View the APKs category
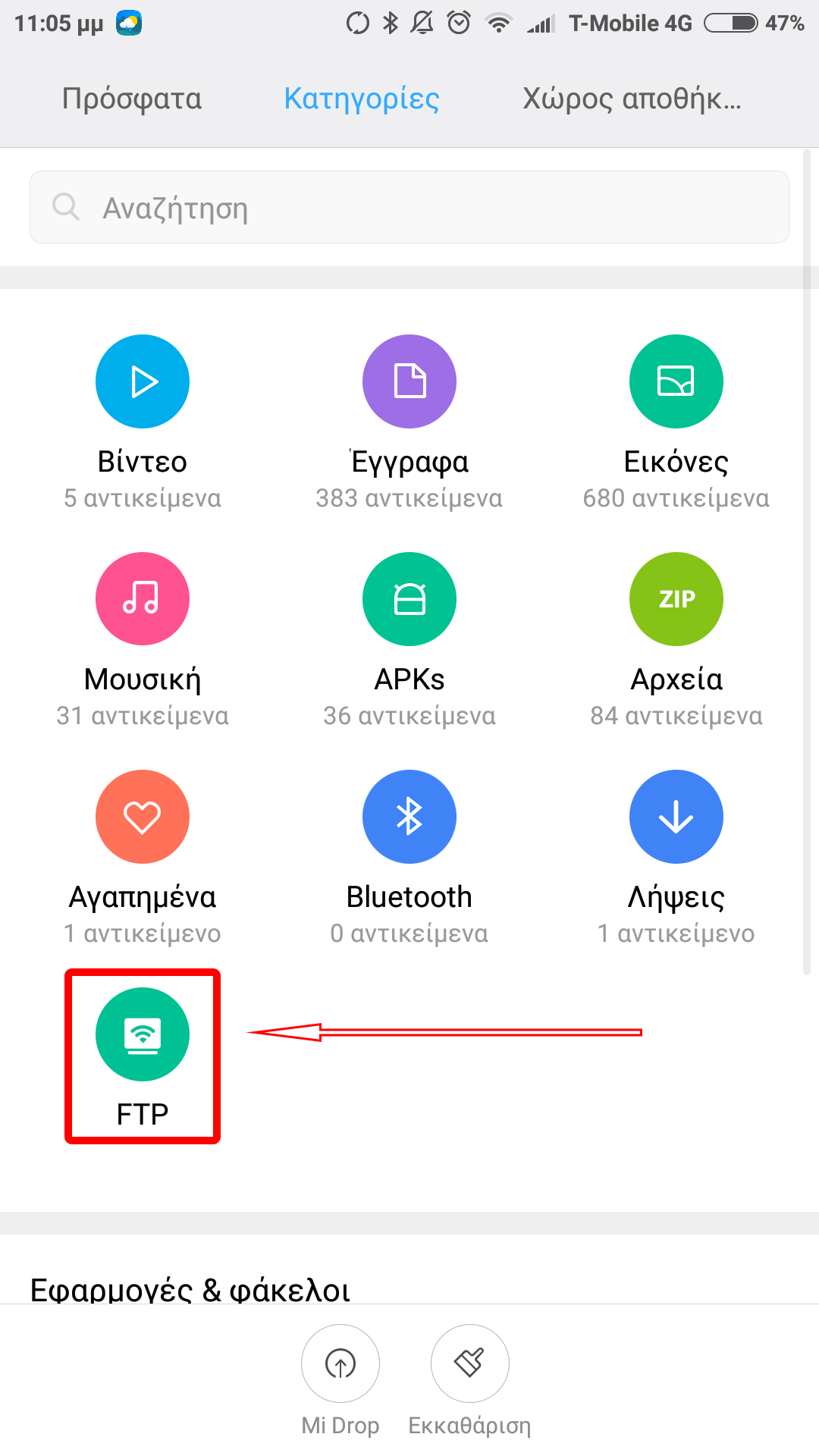 [409, 599]
